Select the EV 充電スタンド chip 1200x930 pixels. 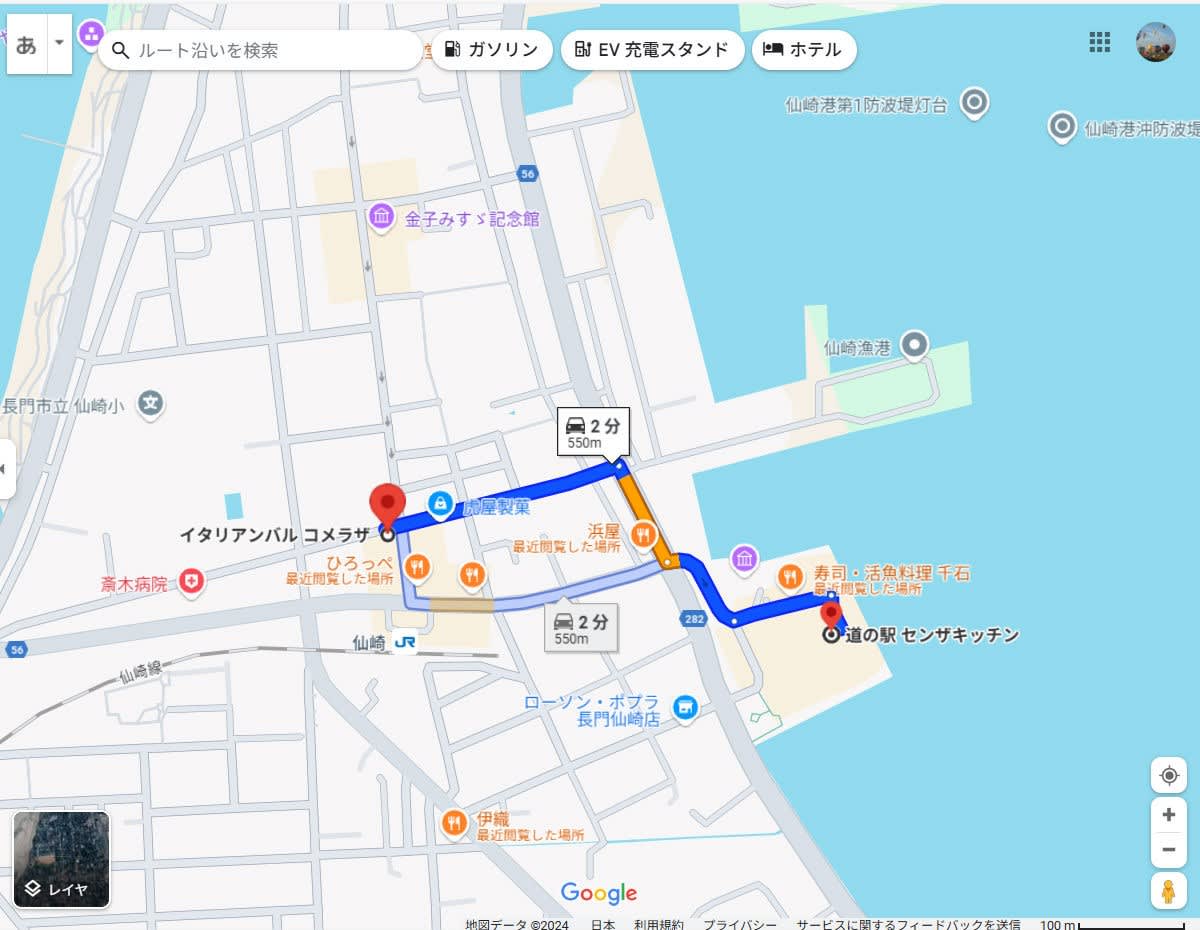(652, 50)
